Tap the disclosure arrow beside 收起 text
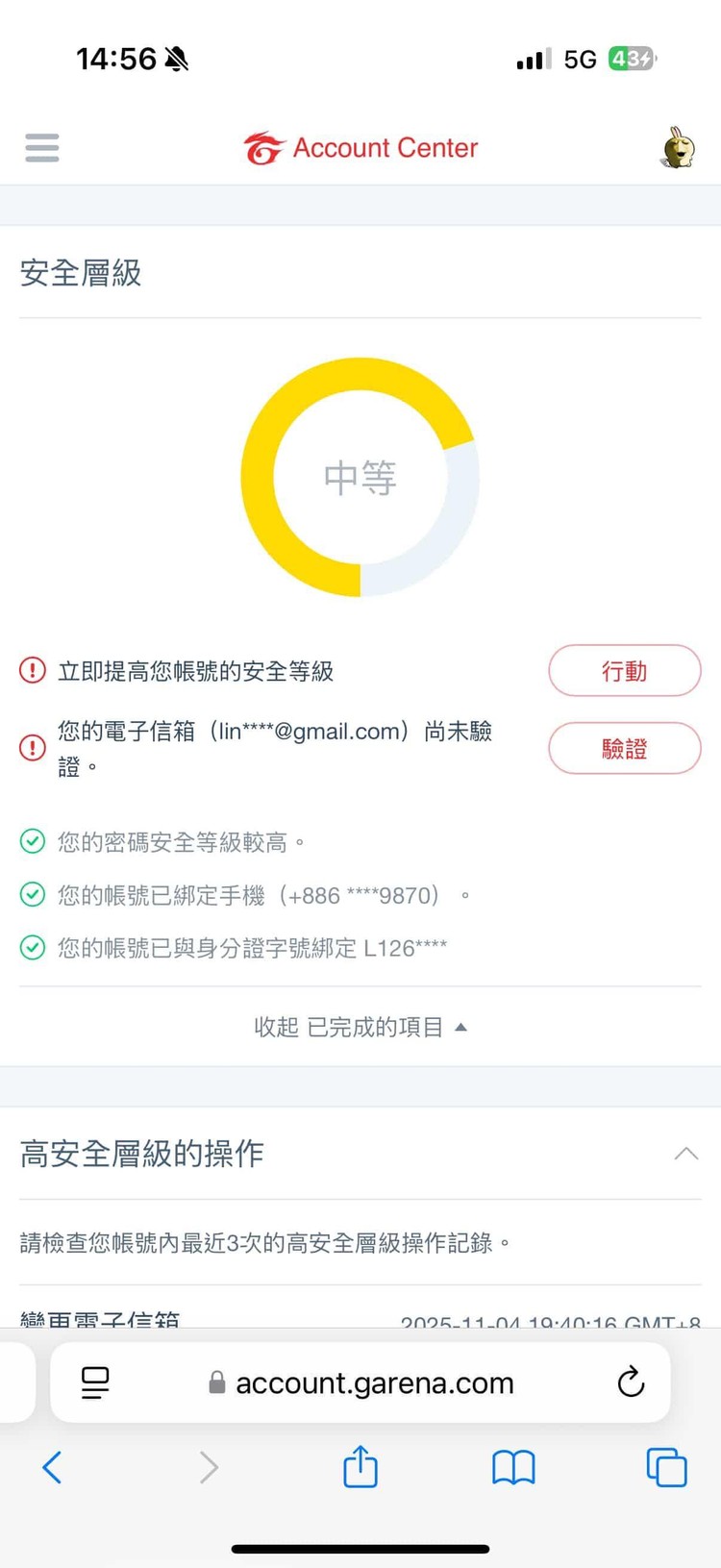 pos(461,1026)
